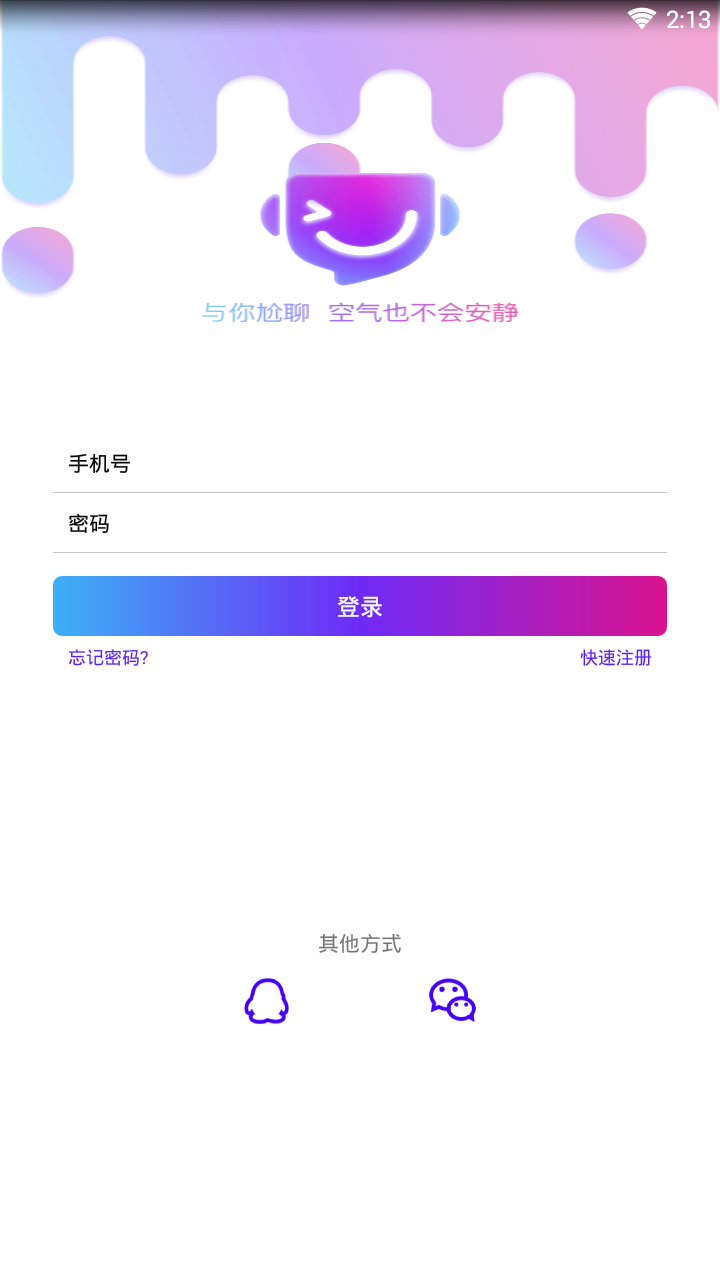The height and width of the screenshot is (1280, 720).
Task: Select the 其他方式 other methods label
Action: point(359,942)
